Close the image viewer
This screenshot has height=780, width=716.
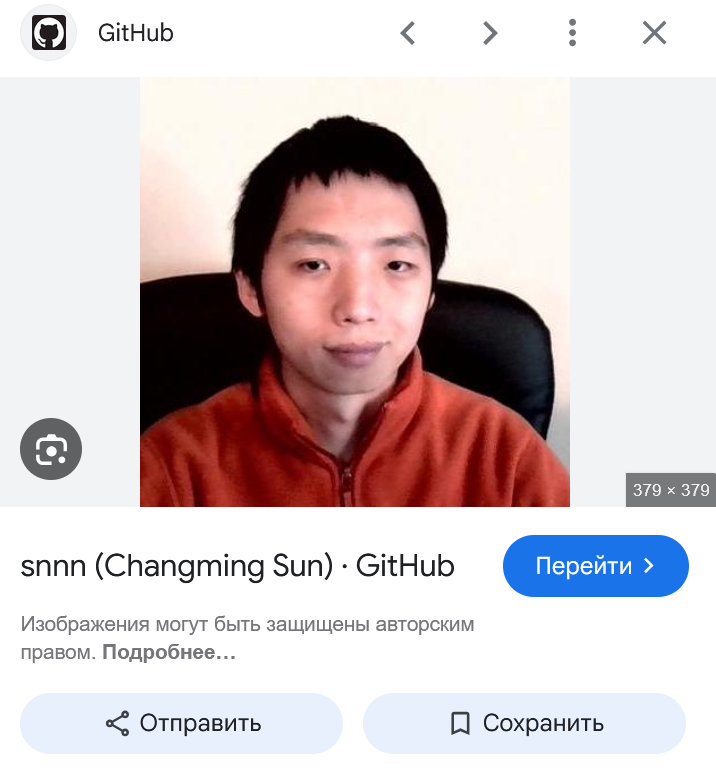pyautogui.click(x=654, y=33)
